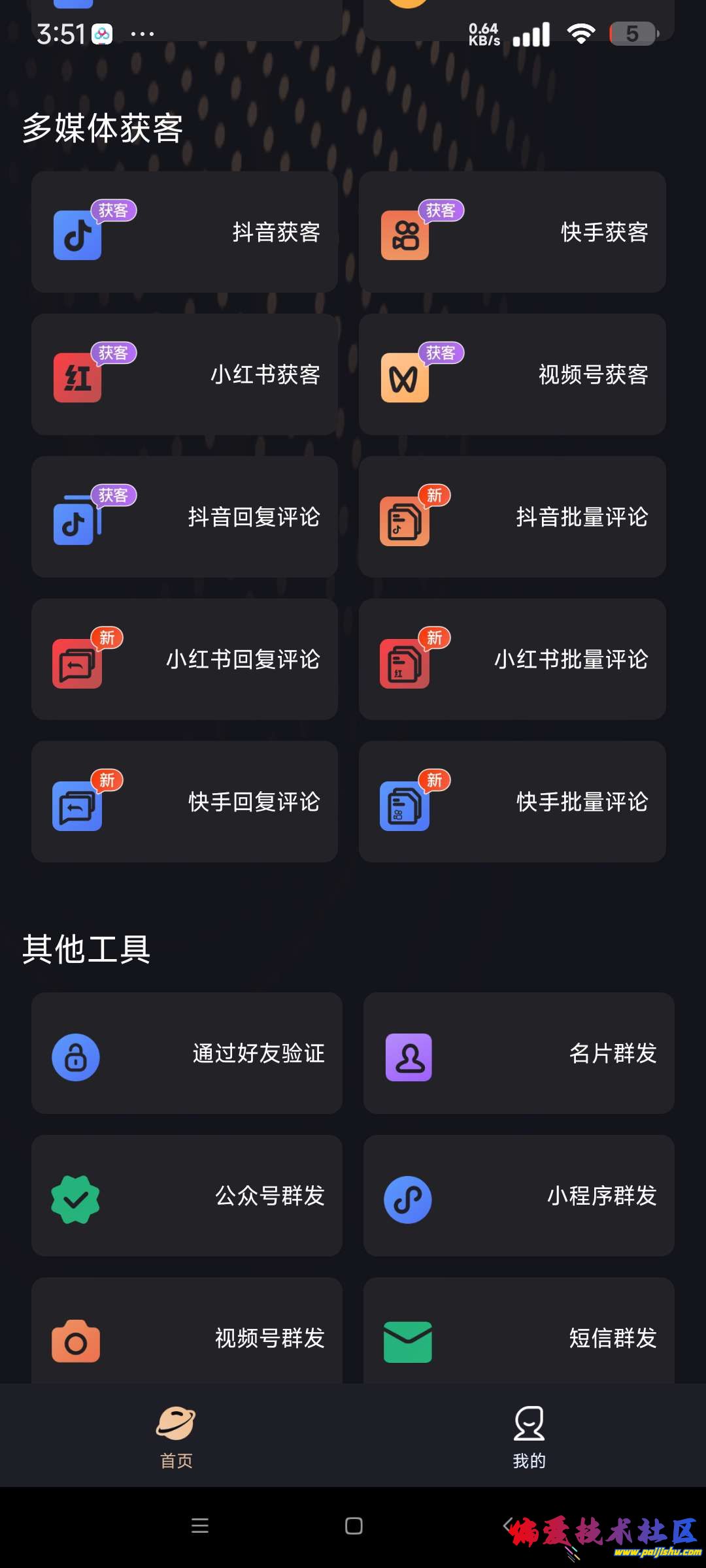706x1568 pixels.
Task: Go to the system home screen
Action: pos(354,1526)
